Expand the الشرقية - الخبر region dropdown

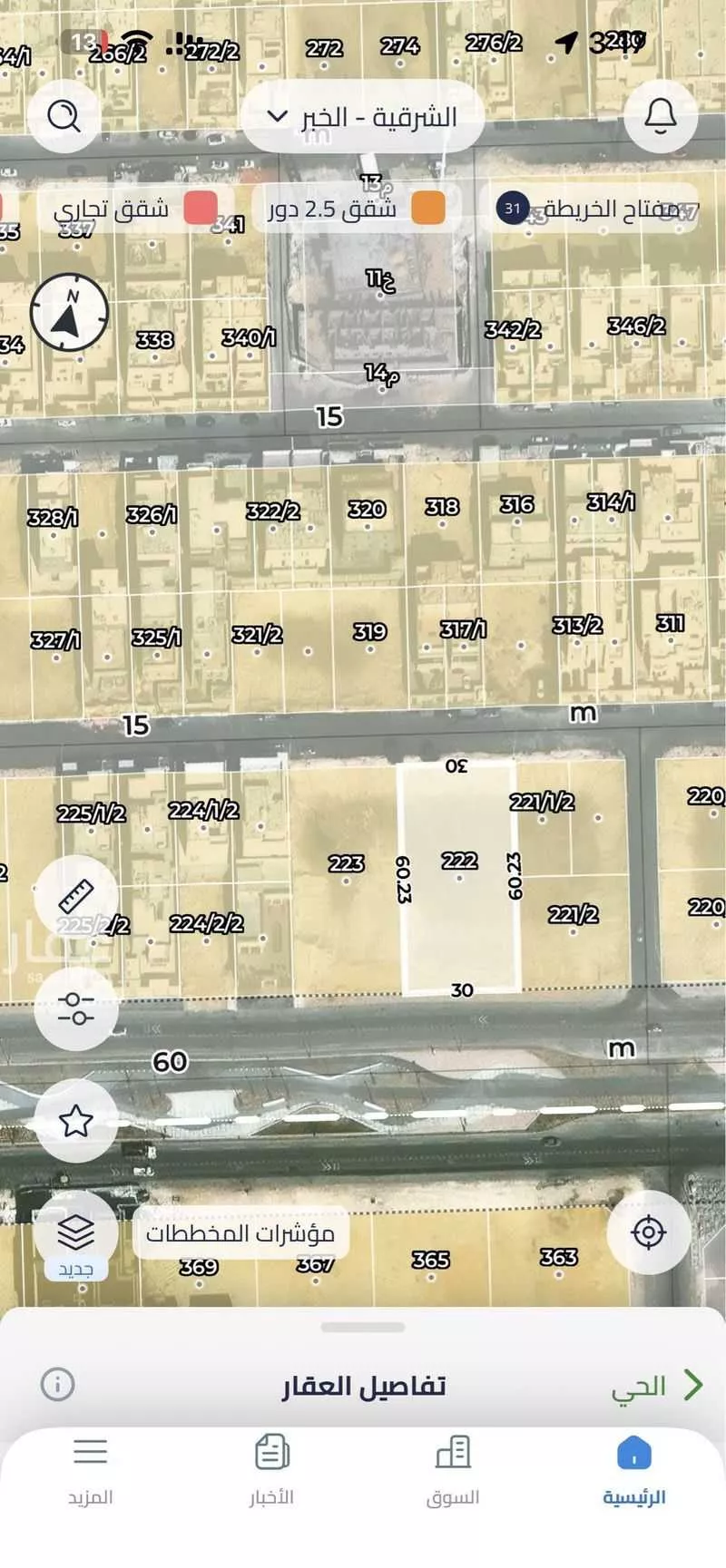[x=362, y=117]
